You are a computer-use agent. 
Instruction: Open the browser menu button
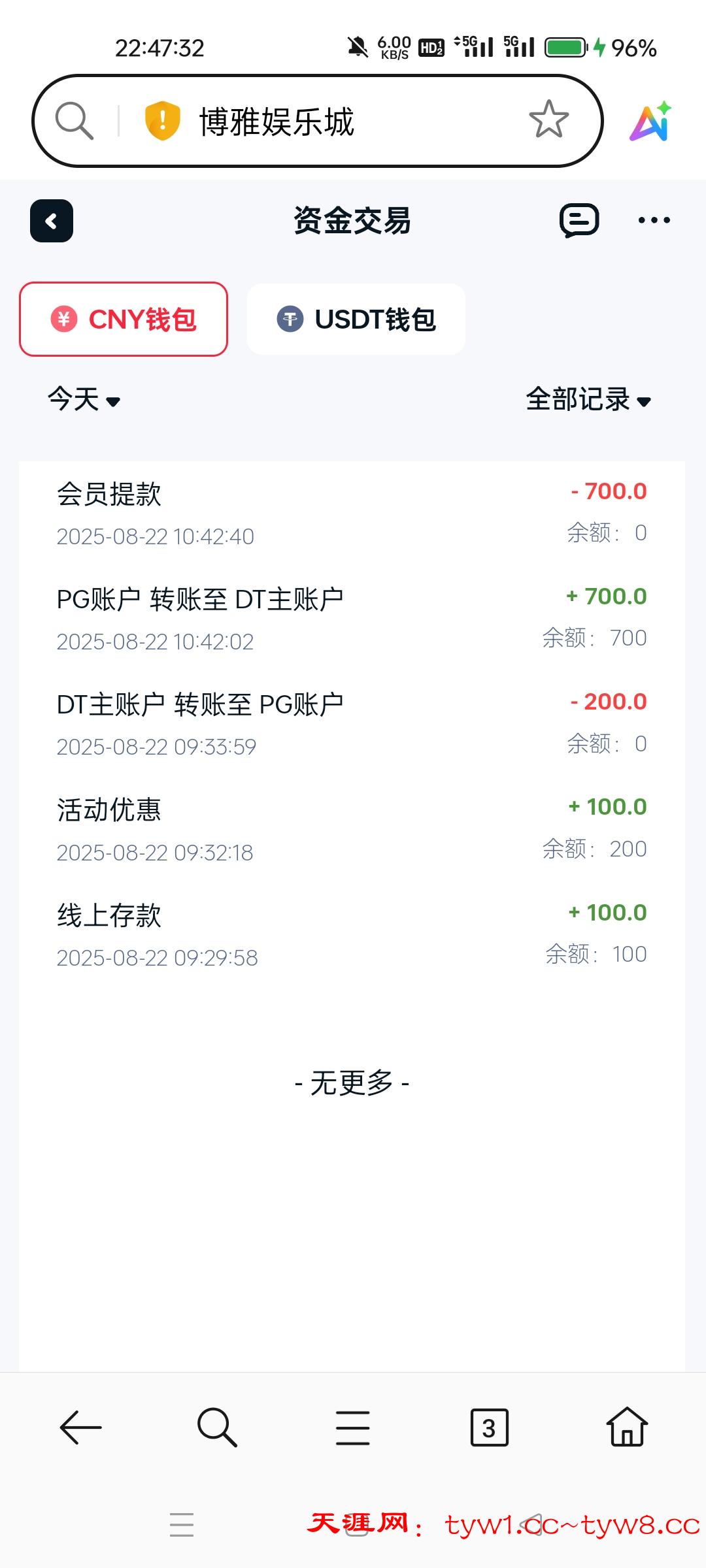(x=353, y=1428)
